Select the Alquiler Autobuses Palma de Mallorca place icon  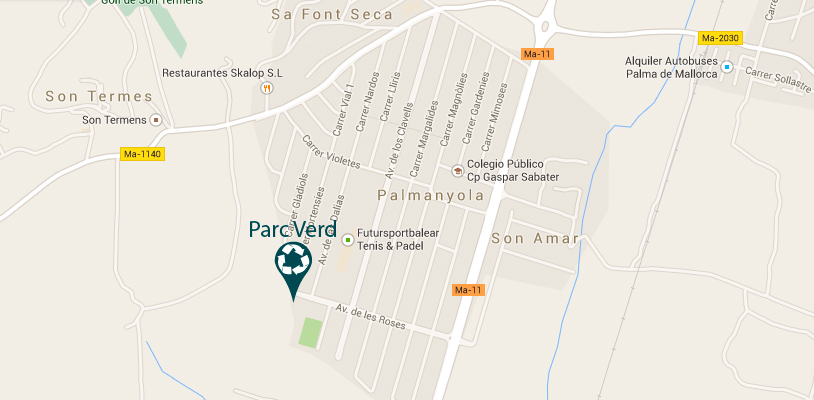click(x=727, y=67)
